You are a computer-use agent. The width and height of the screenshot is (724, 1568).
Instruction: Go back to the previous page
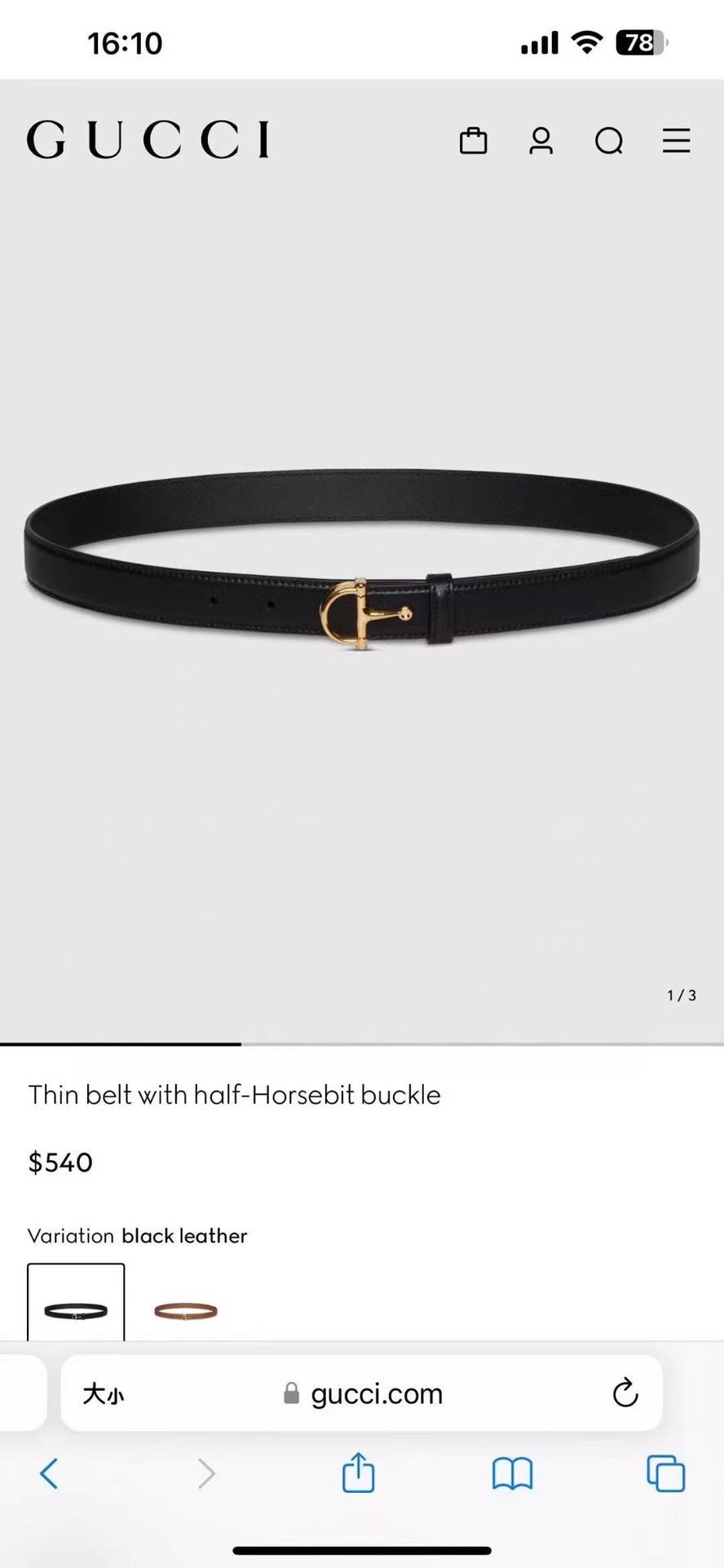point(49,1473)
